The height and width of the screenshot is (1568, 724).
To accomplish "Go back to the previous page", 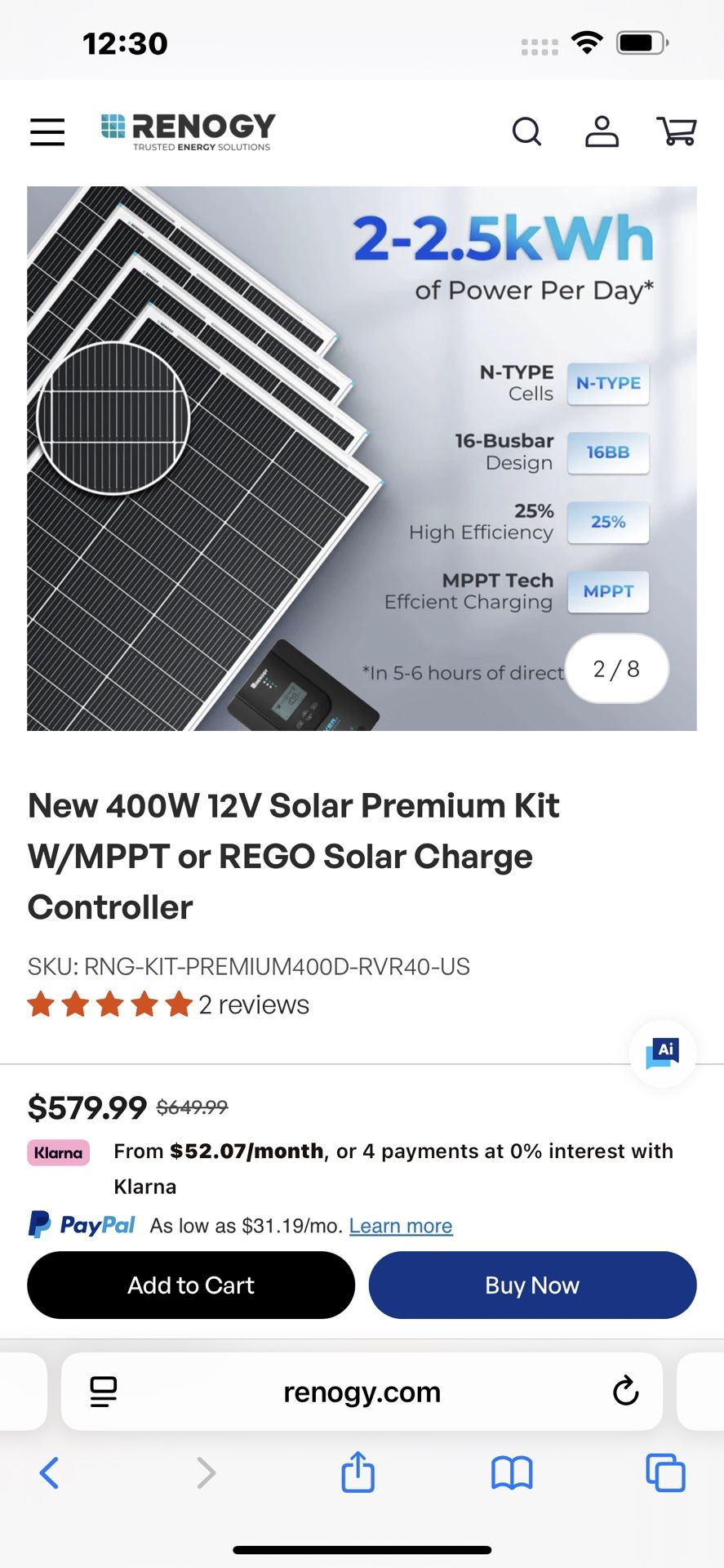I will (x=49, y=1473).
